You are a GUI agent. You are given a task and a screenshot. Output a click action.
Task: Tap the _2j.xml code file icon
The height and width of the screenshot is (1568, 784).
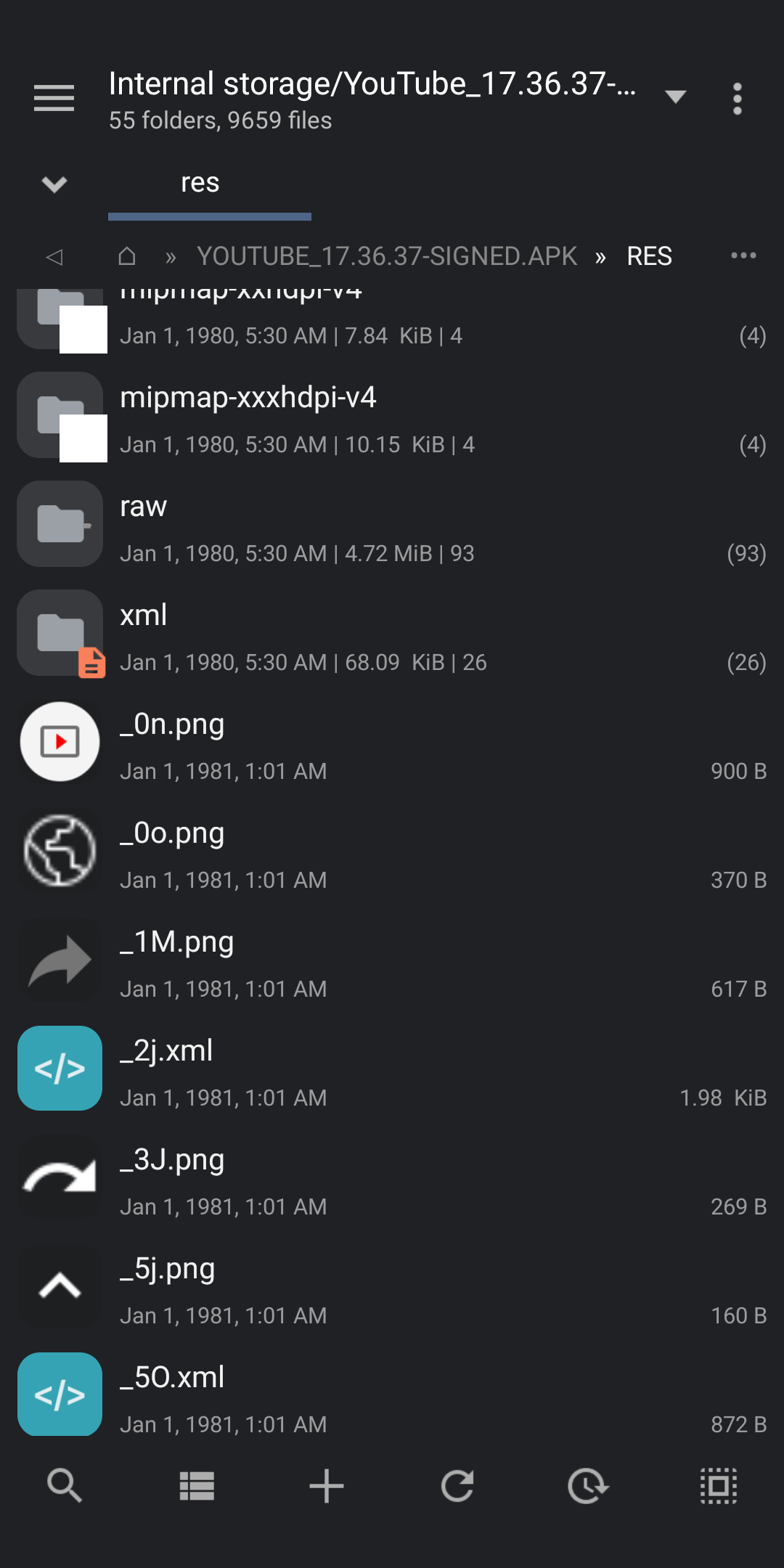pos(60,1067)
